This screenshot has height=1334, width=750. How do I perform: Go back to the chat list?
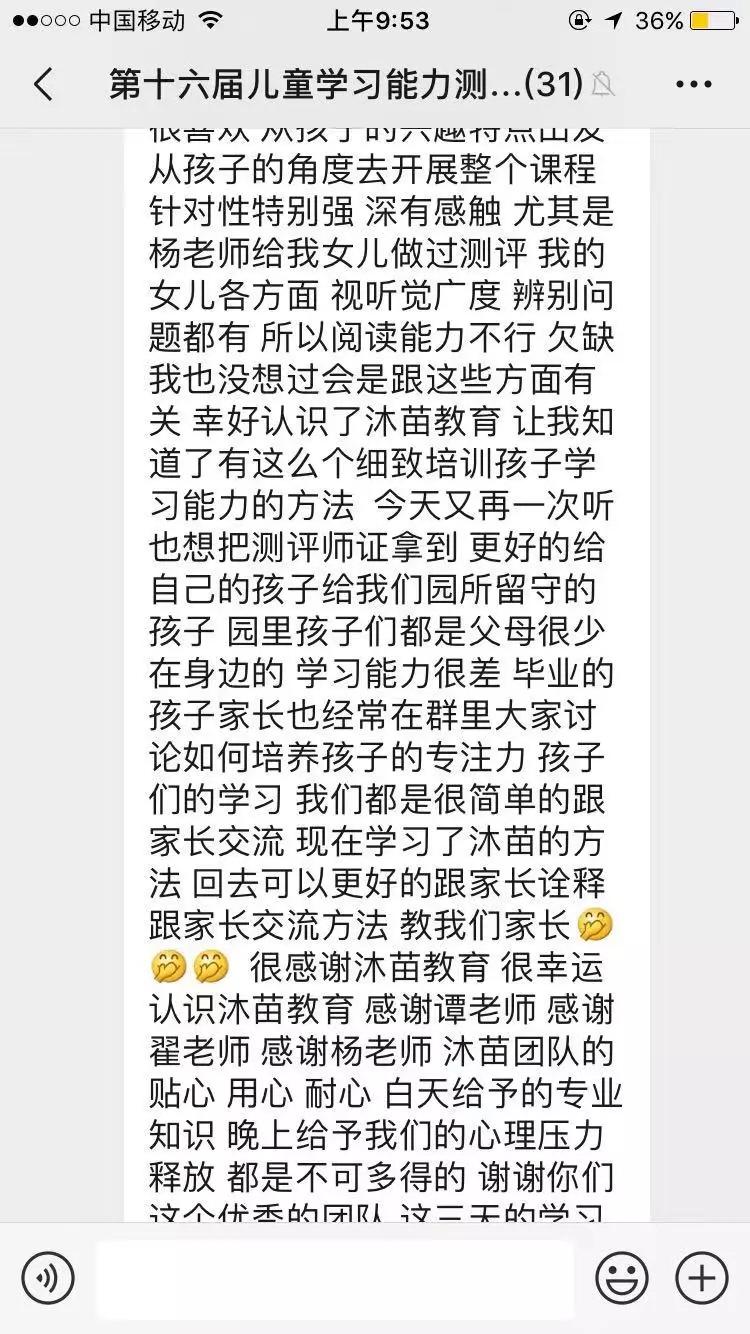[x=42, y=84]
